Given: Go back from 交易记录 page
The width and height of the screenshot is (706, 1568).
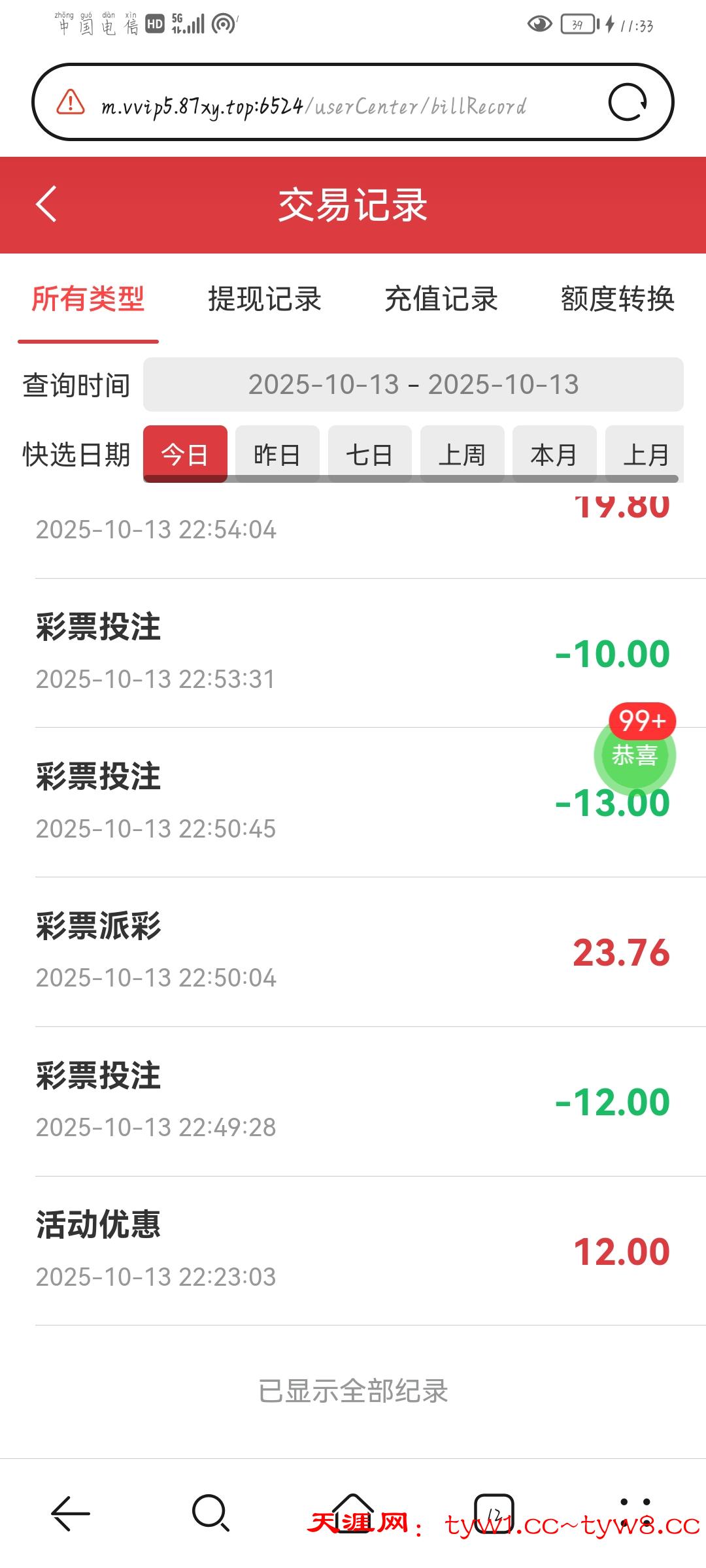Looking at the screenshot, I should [x=46, y=204].
